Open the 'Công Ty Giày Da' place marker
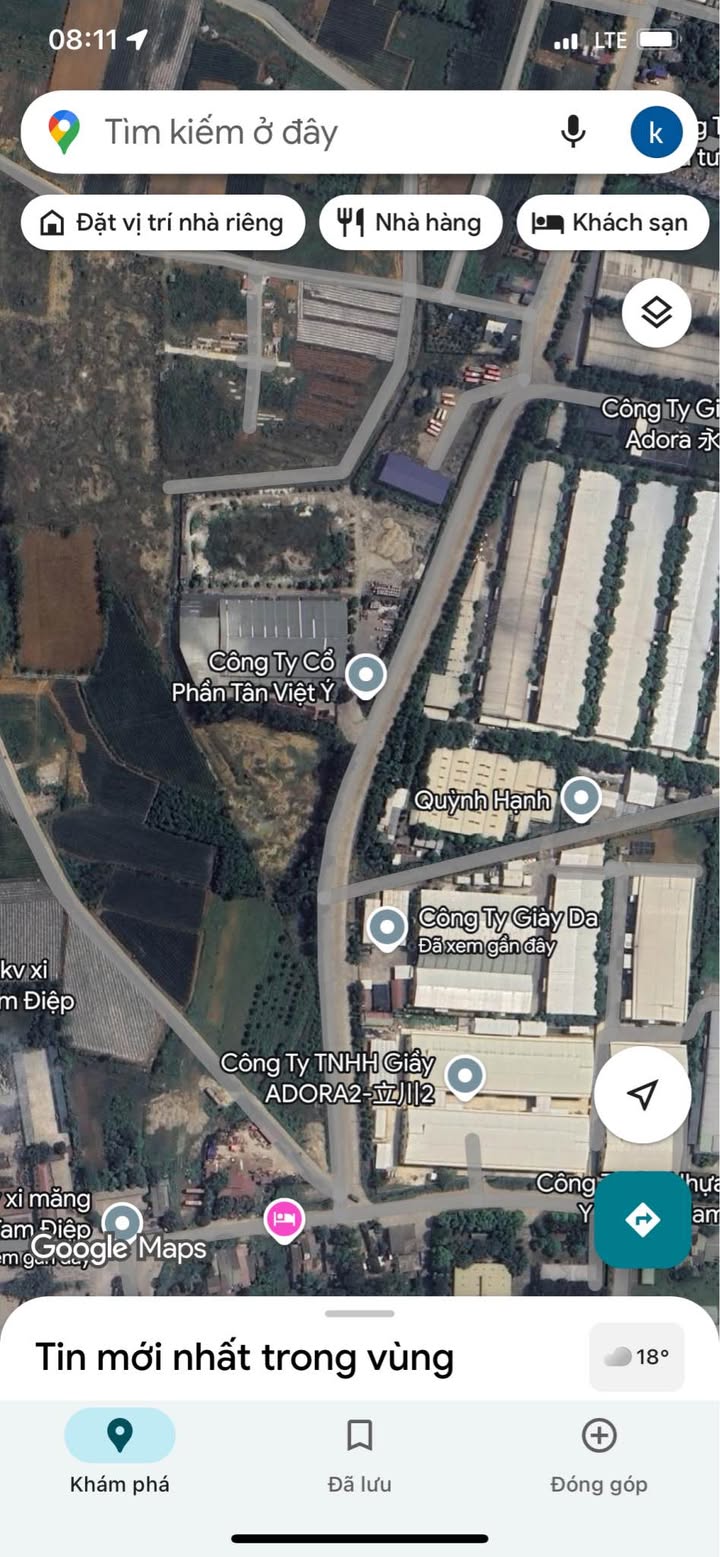720x1557 pixels. click(387, 927)
